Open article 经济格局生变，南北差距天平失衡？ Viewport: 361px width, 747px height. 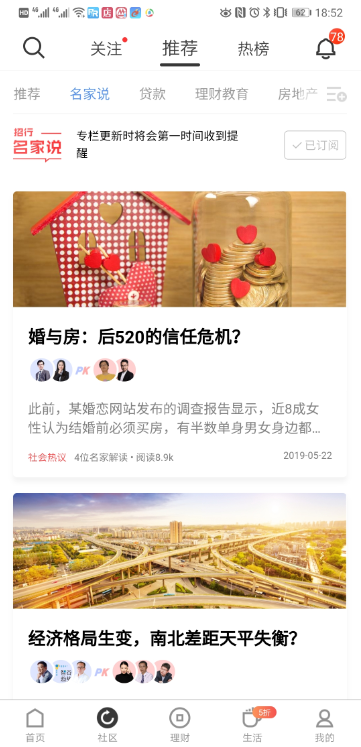point(163,639)
